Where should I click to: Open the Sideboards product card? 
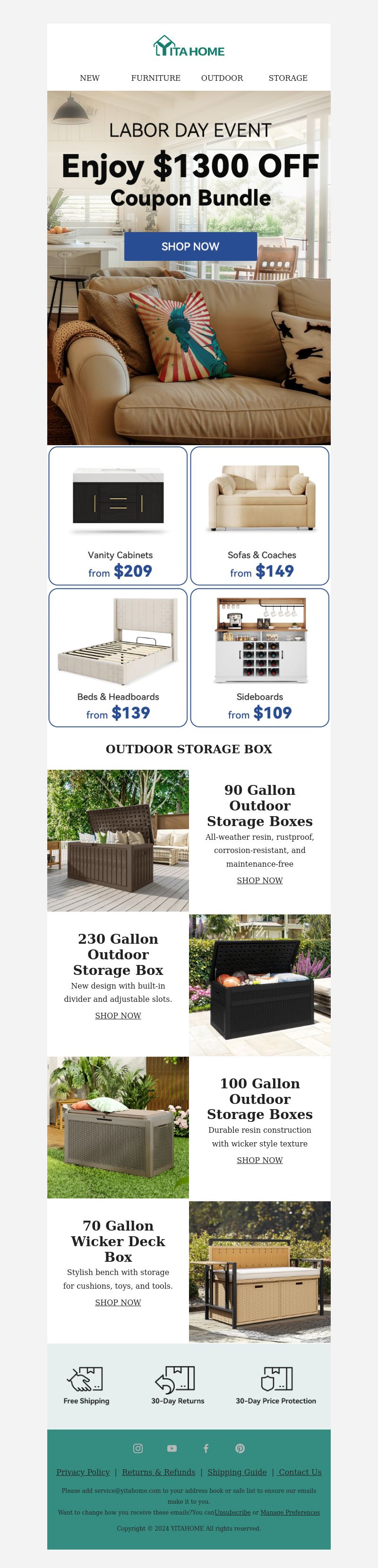[260, 657]
